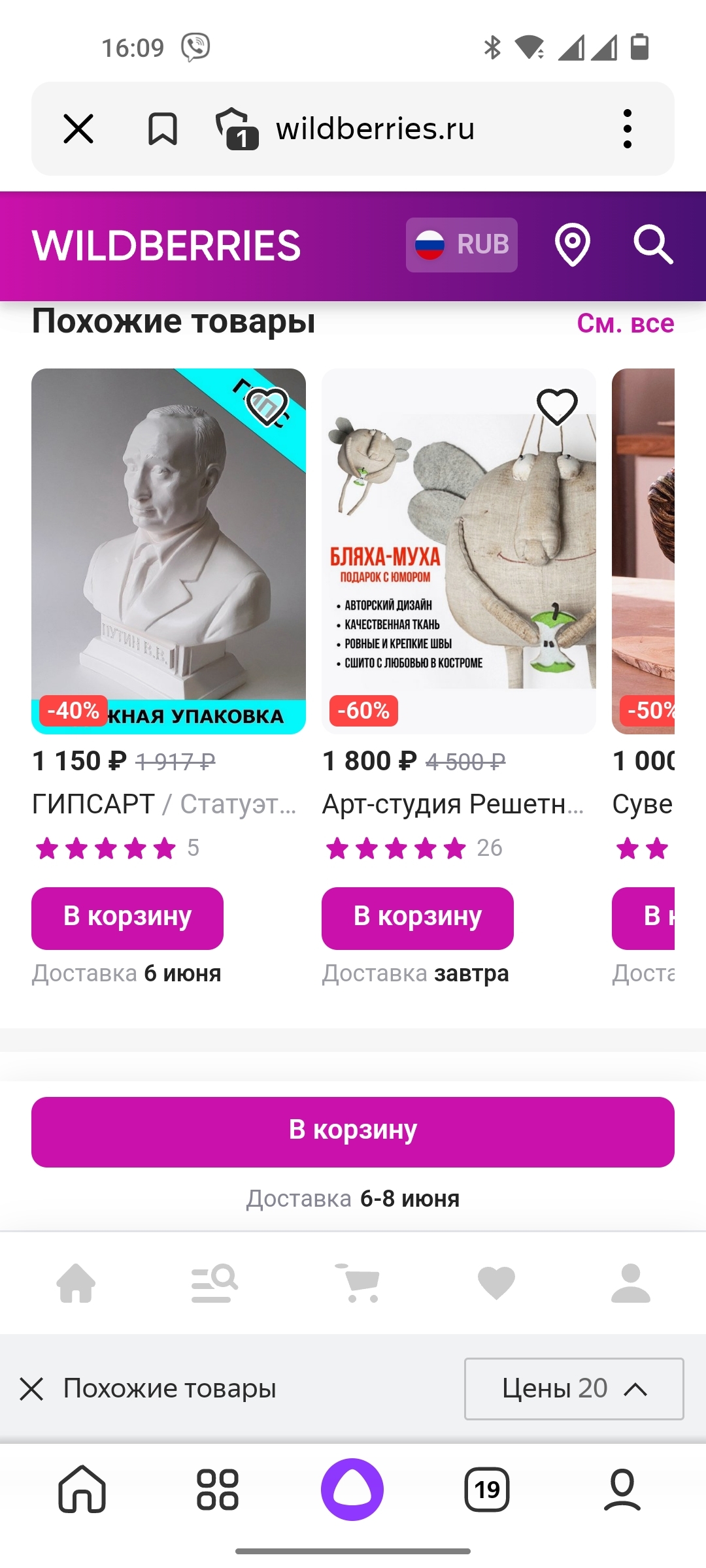The height and width of the screenshot is (1568, 706).
Task: Open the delivery location pin
Action: click(572, 245)
